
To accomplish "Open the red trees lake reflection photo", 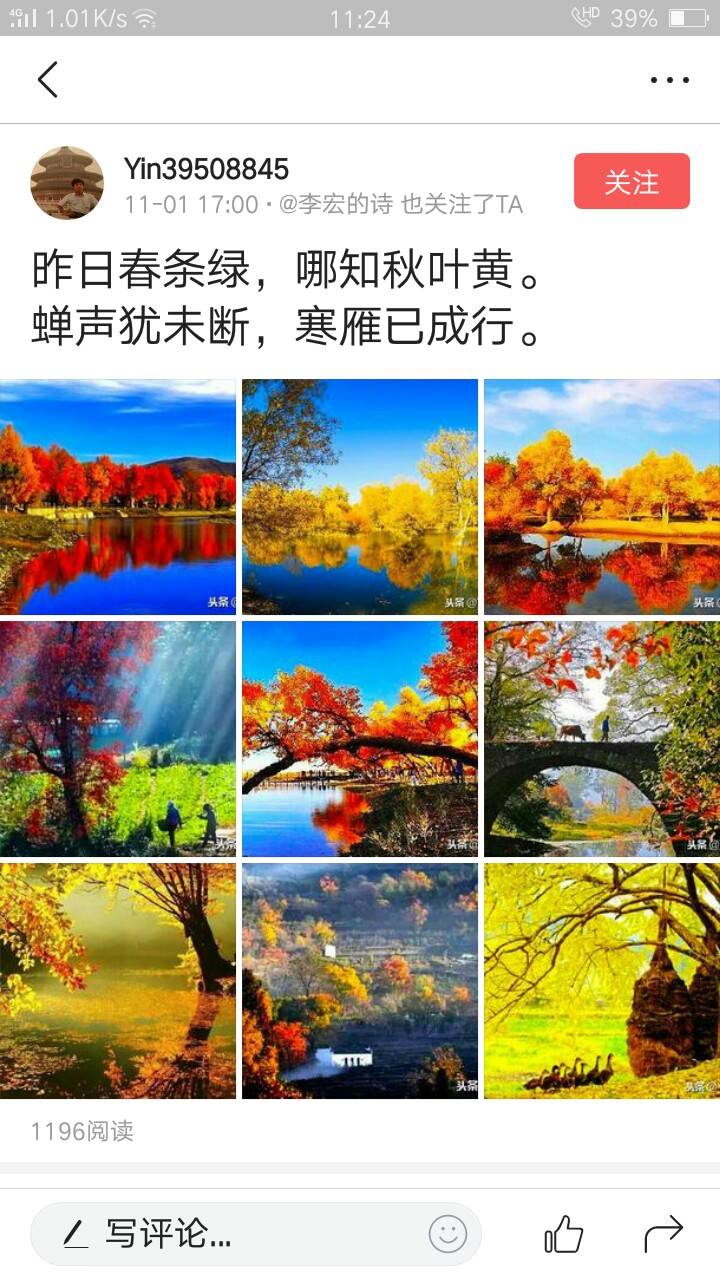I will [118, 497].
